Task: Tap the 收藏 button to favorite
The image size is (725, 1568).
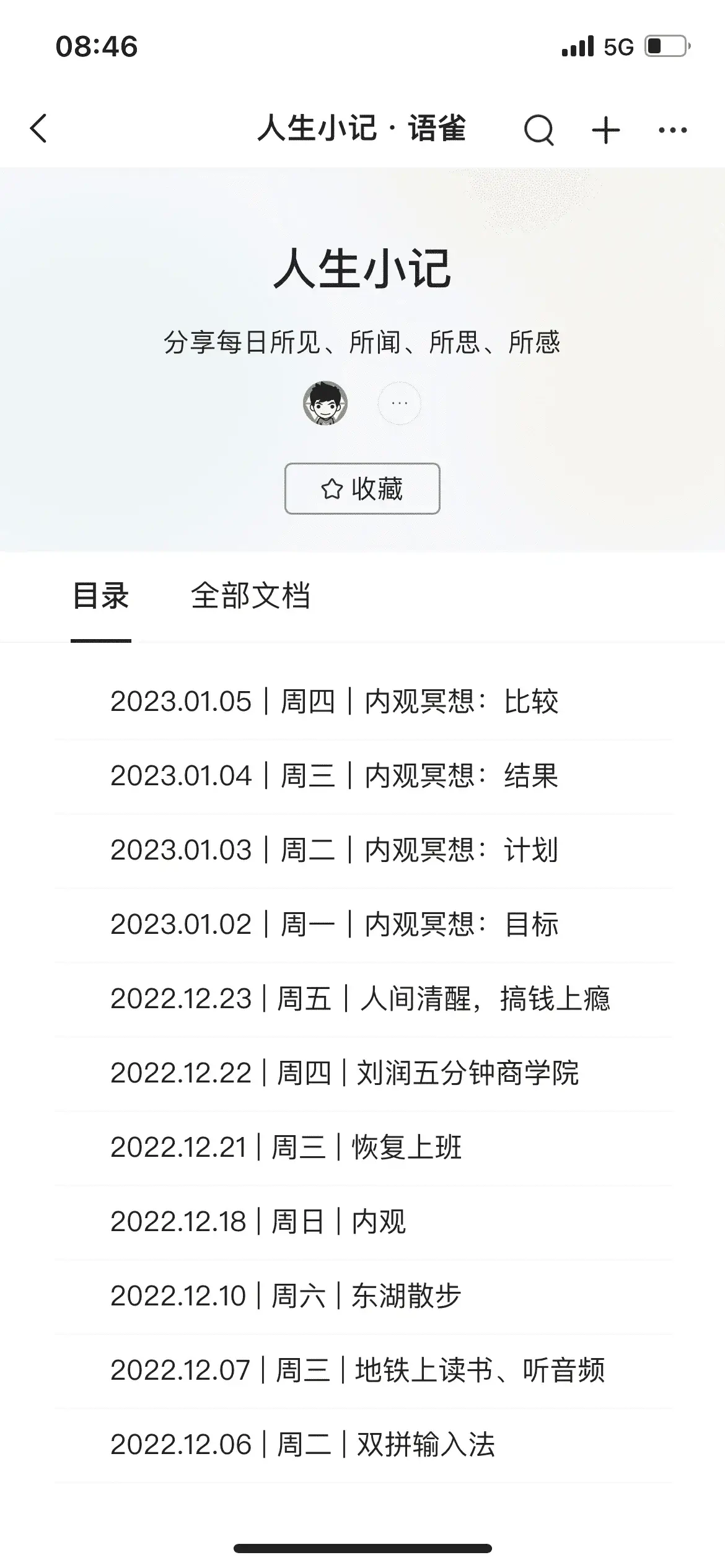Action: pos(362,489)
